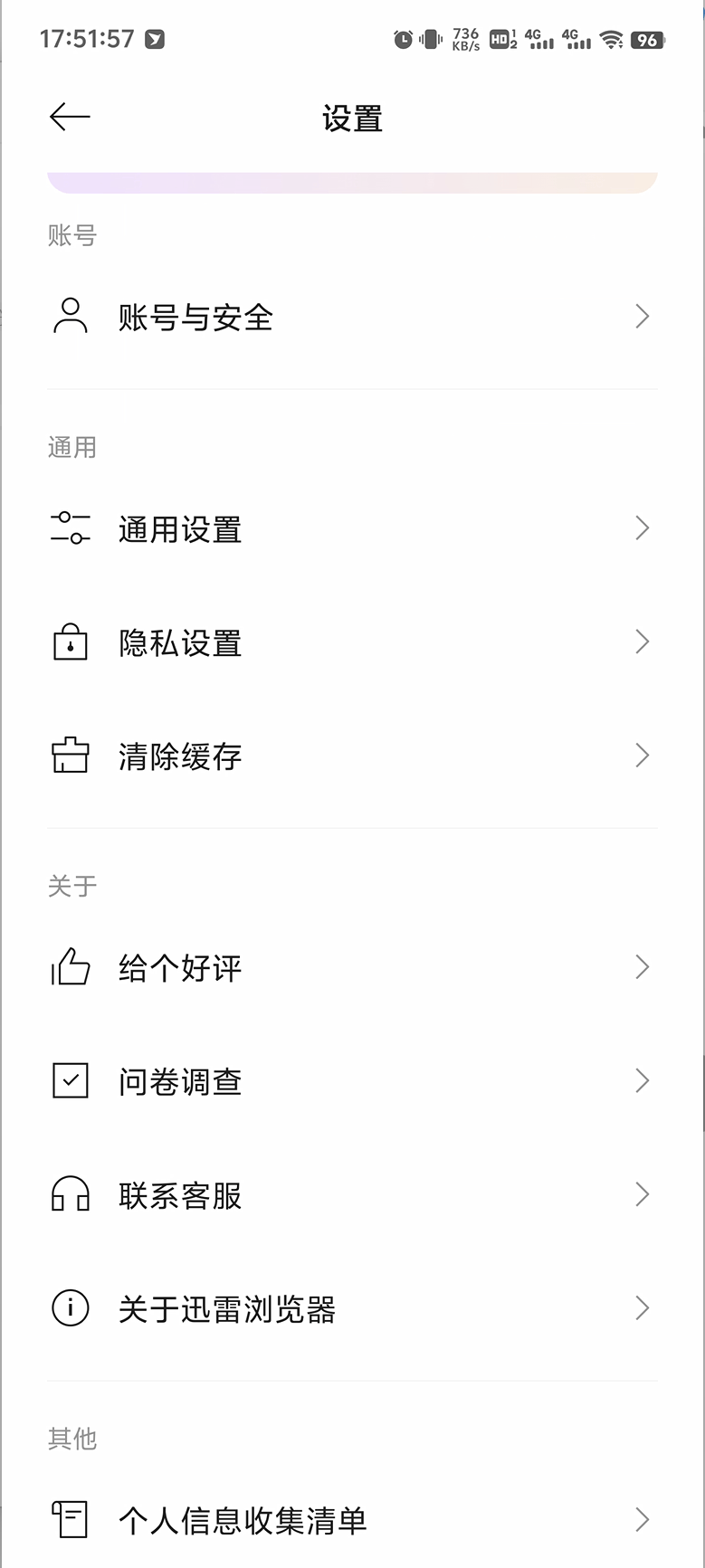Click the 账号与安全 person icon
This screenshot has height=1568, width=705.
[x=70, y=316]
